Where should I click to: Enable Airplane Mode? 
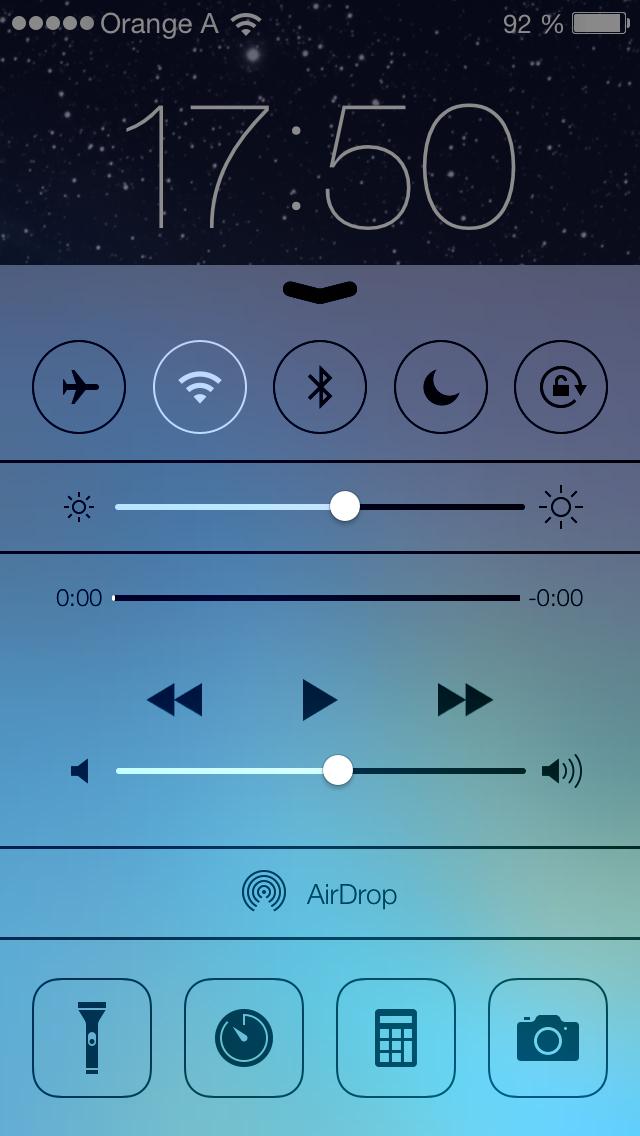point(79,387)
